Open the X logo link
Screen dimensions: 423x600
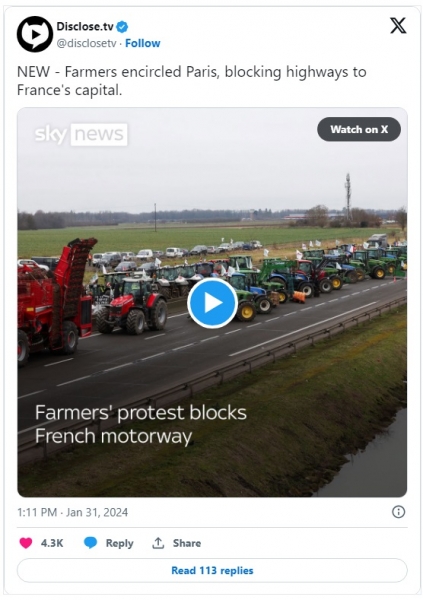398,26
